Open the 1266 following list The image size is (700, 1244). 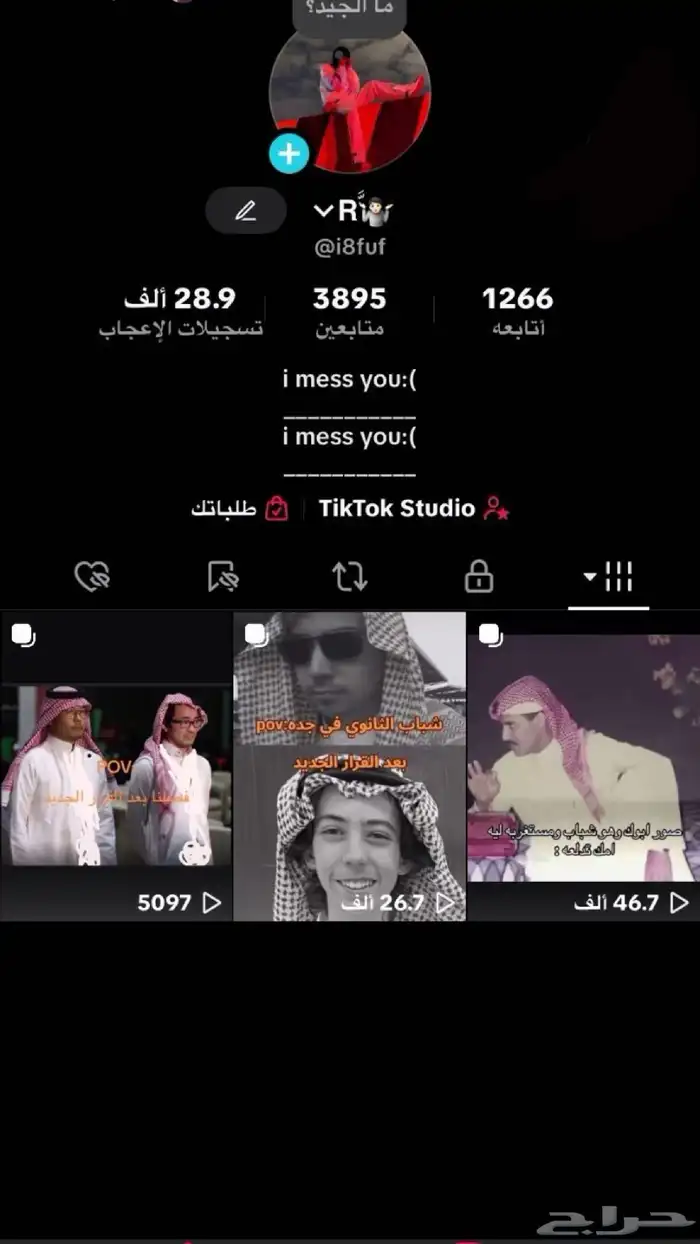pos(517,311)
